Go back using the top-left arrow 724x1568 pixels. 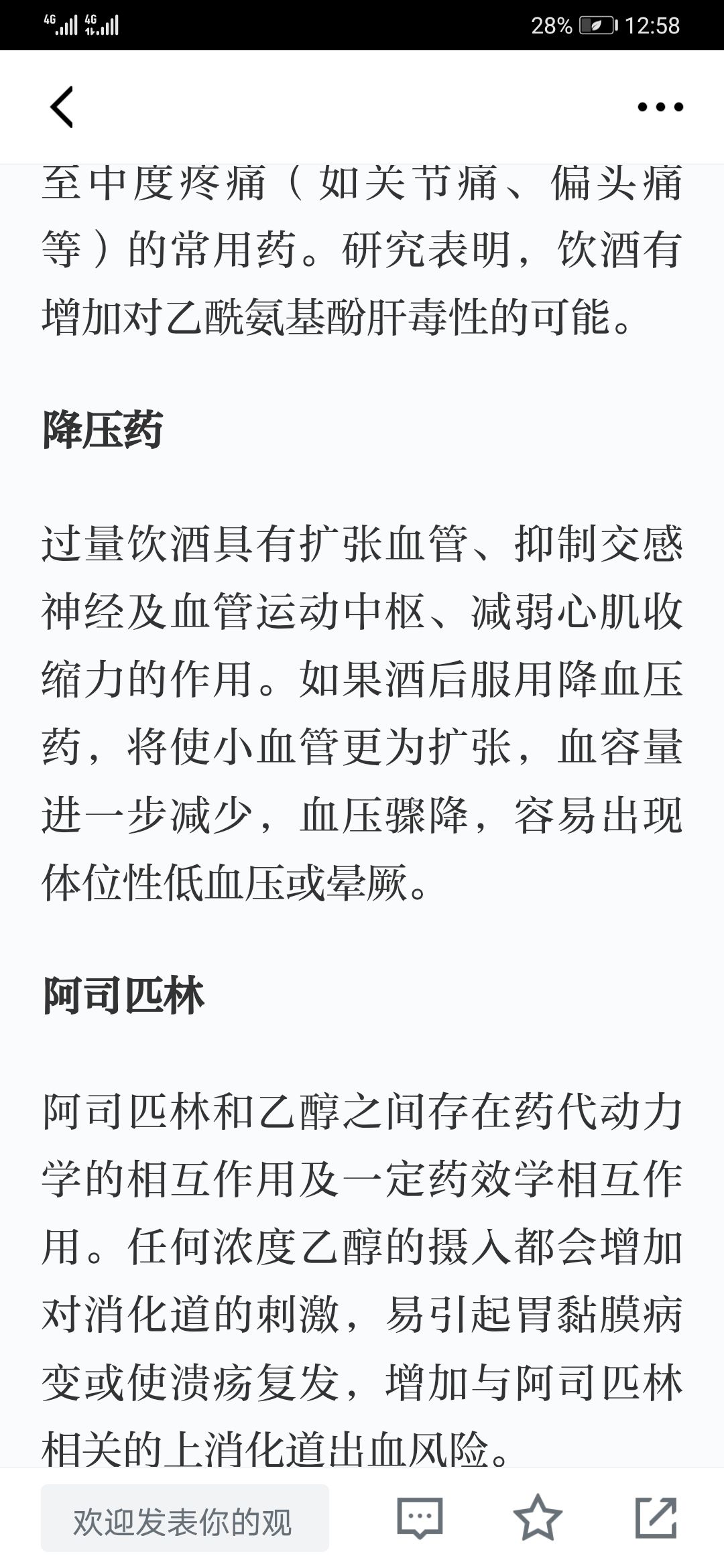62,107
